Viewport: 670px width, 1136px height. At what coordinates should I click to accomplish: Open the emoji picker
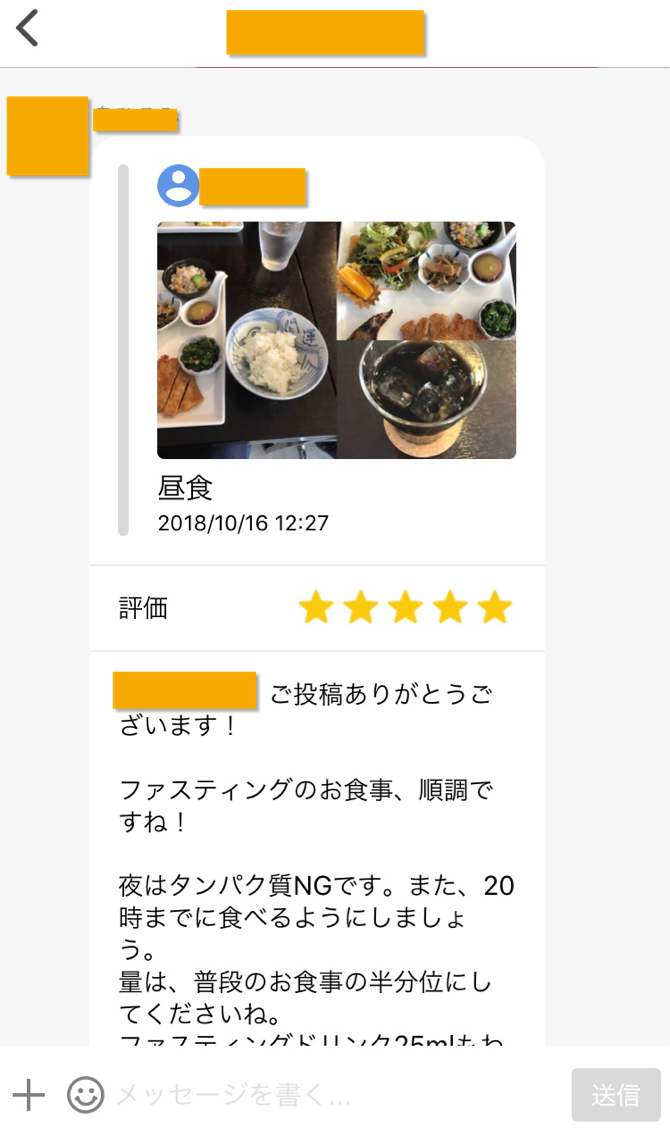point(86,1095)
